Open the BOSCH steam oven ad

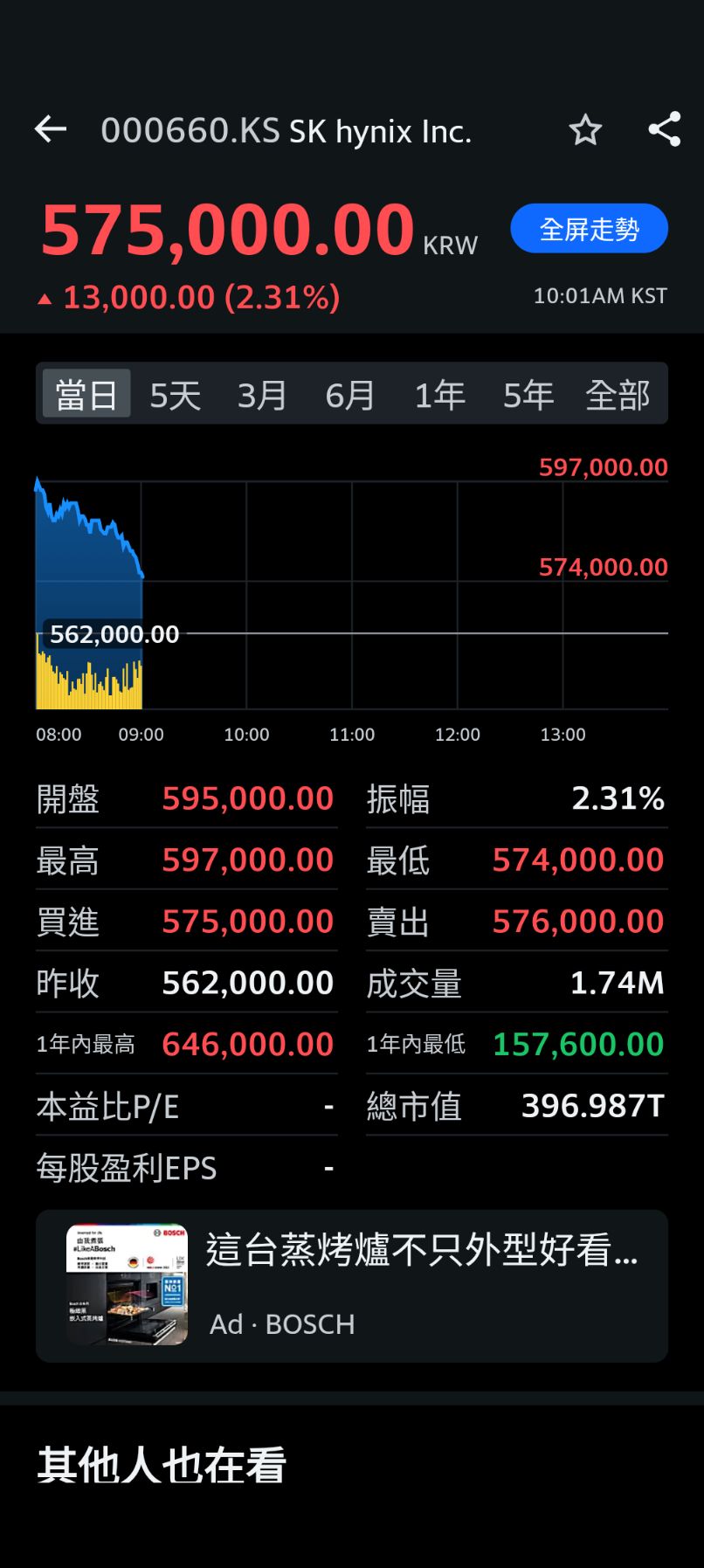click(x=351, y=1285)
